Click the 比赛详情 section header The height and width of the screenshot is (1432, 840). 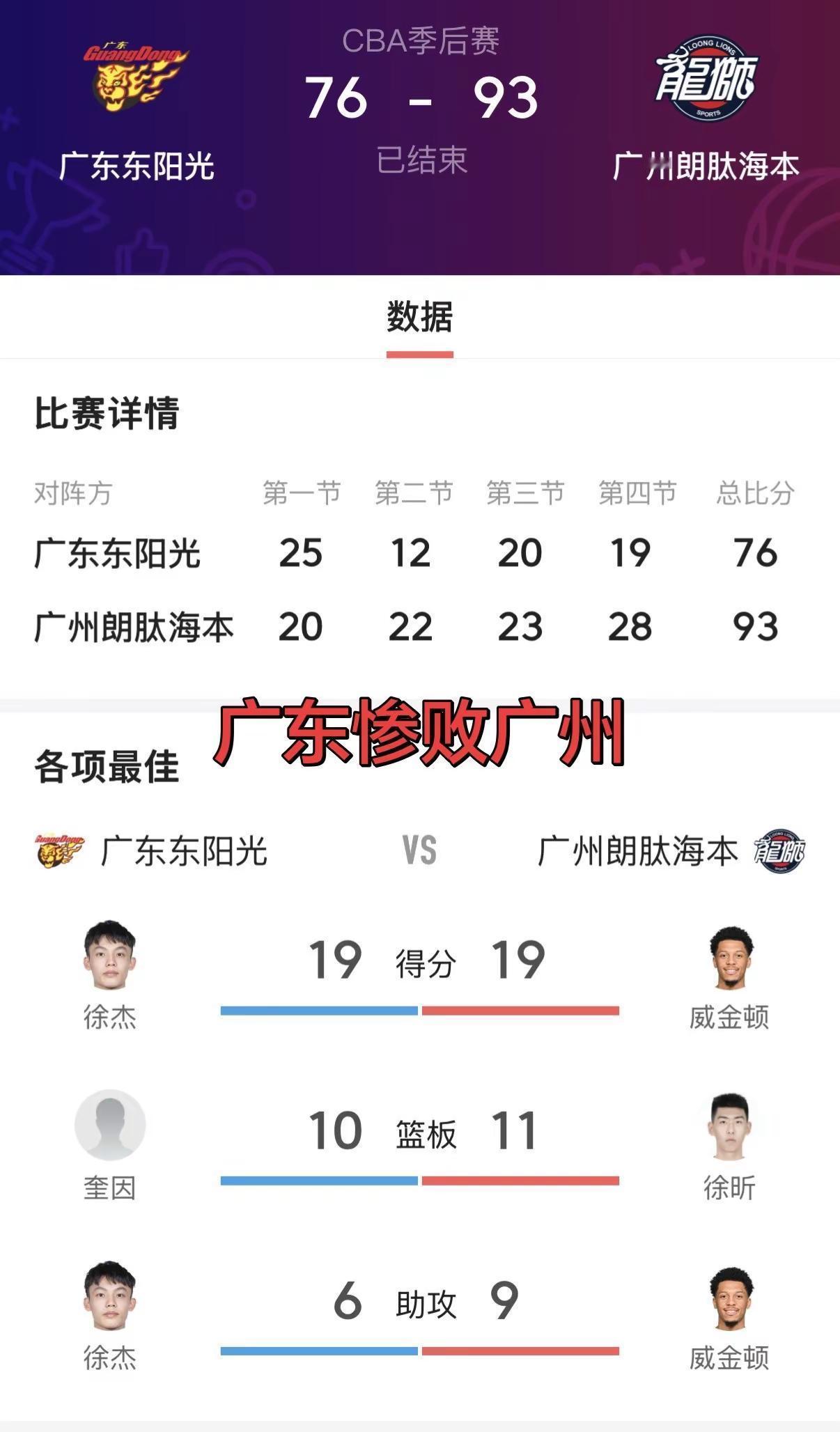coord(104,412)
